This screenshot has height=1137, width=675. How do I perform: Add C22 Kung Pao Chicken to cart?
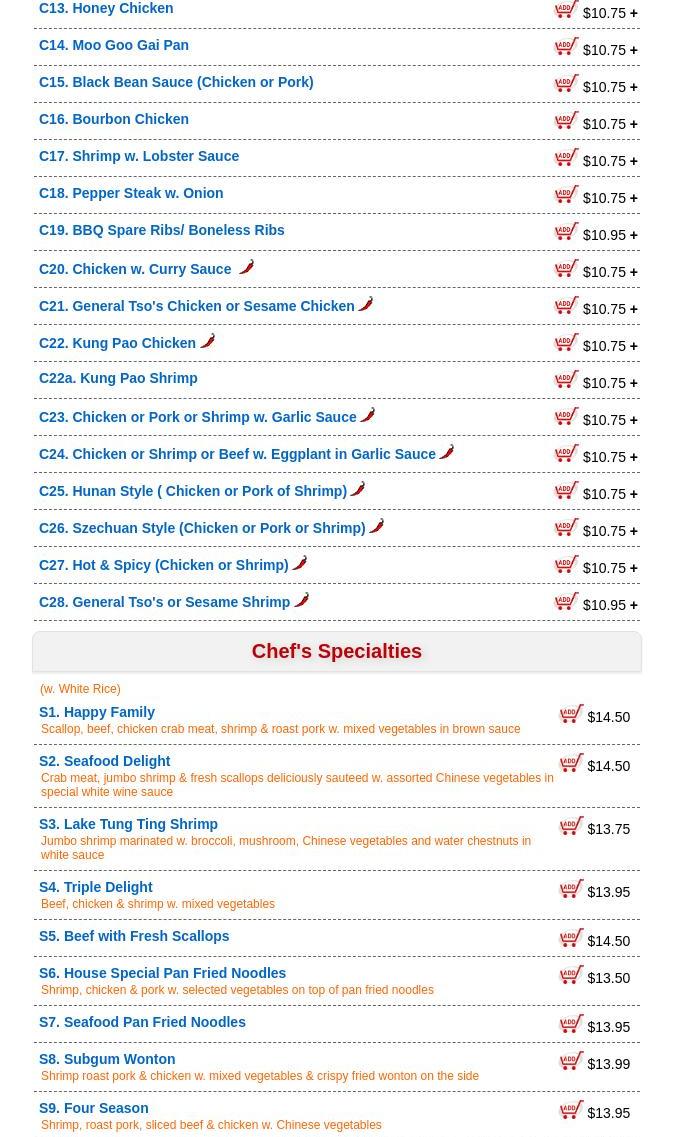click(567, 343)
